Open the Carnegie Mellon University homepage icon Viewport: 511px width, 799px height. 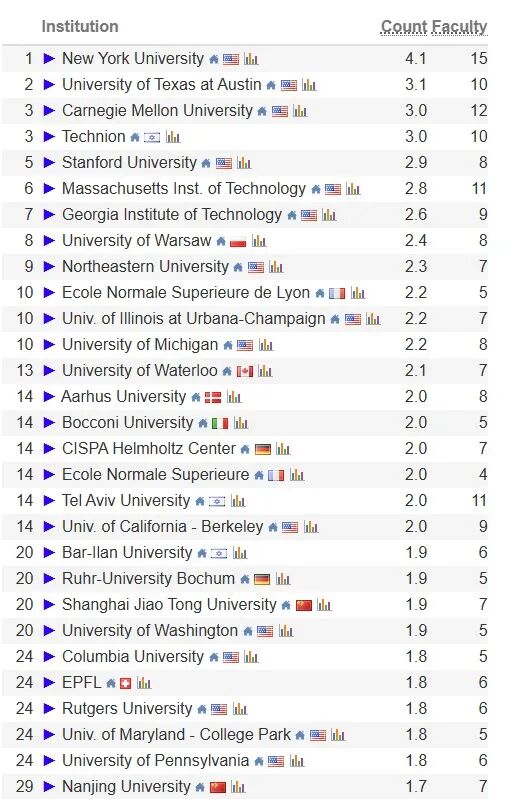tap(262, 112)
